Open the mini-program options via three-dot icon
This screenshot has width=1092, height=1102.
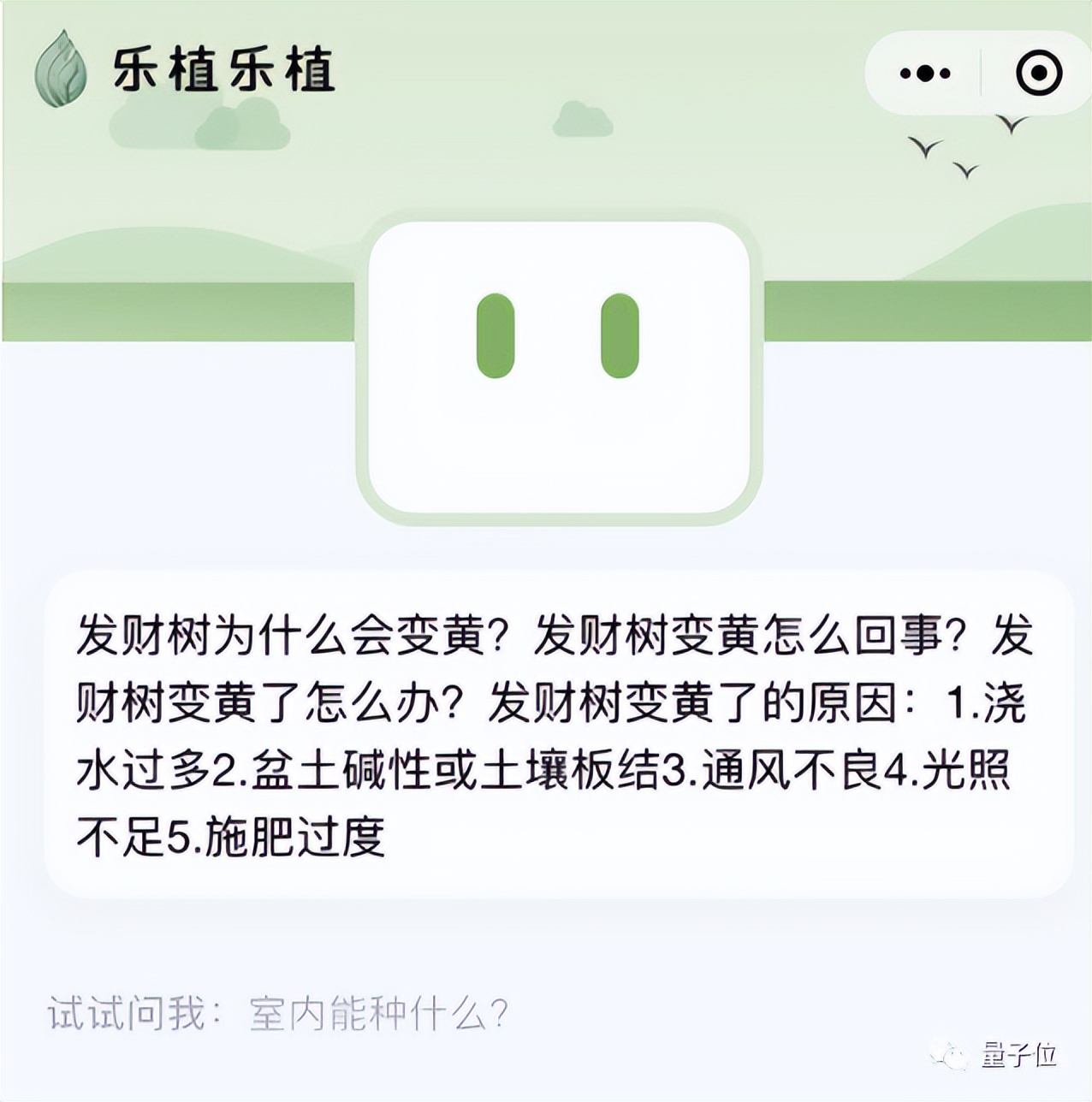927,72
